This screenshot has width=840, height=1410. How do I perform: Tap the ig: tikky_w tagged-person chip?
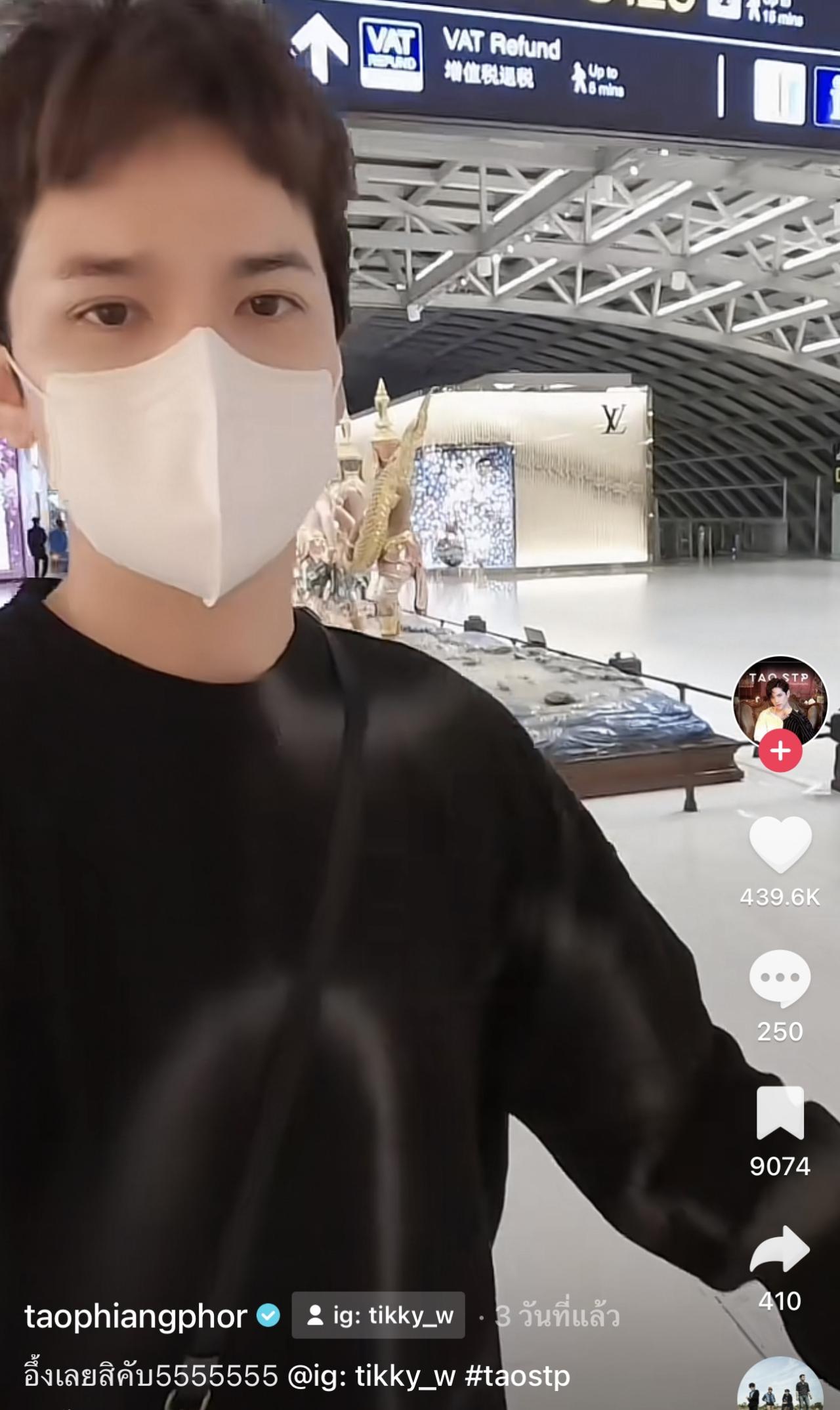tap(379, 1315)
